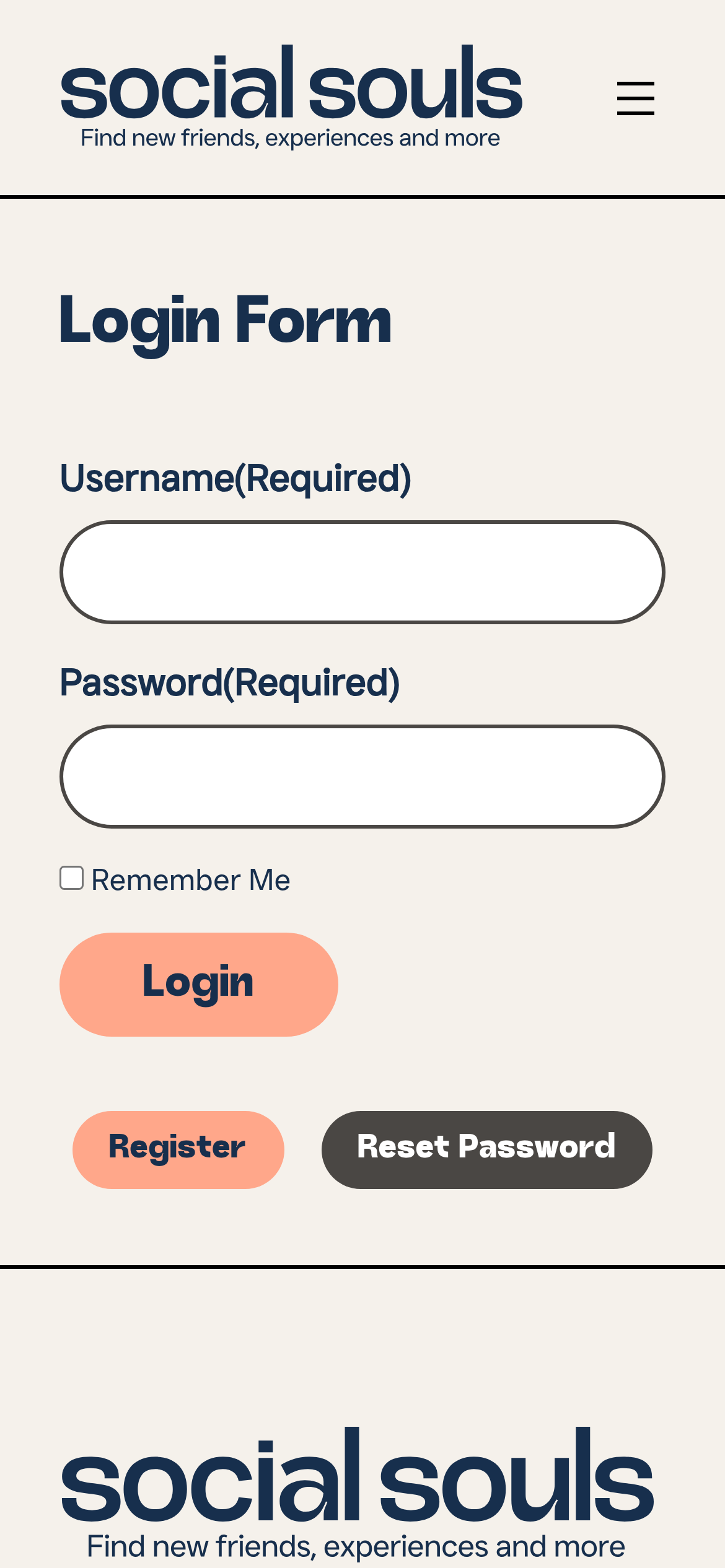
Task: Tap Reset Password button
Action: 486,1149
